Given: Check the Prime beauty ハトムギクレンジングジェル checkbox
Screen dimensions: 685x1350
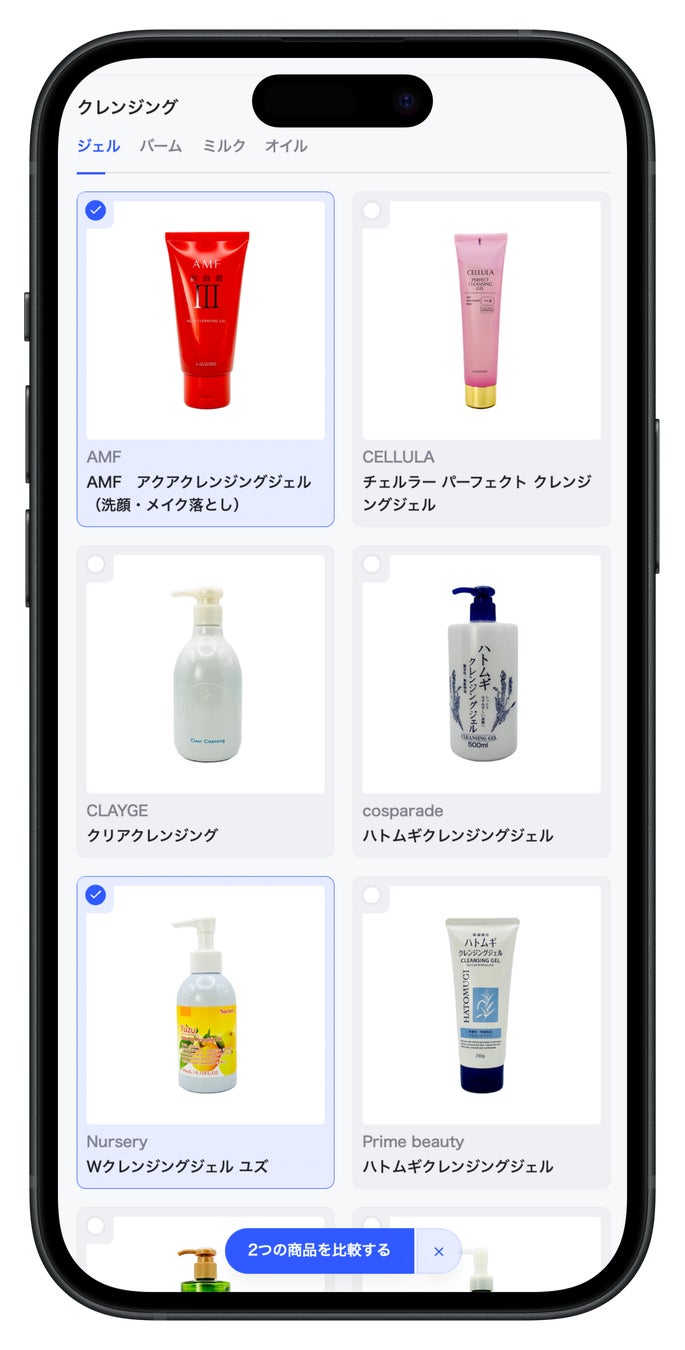Looking at the screenshot, I should tap(372, 895).
